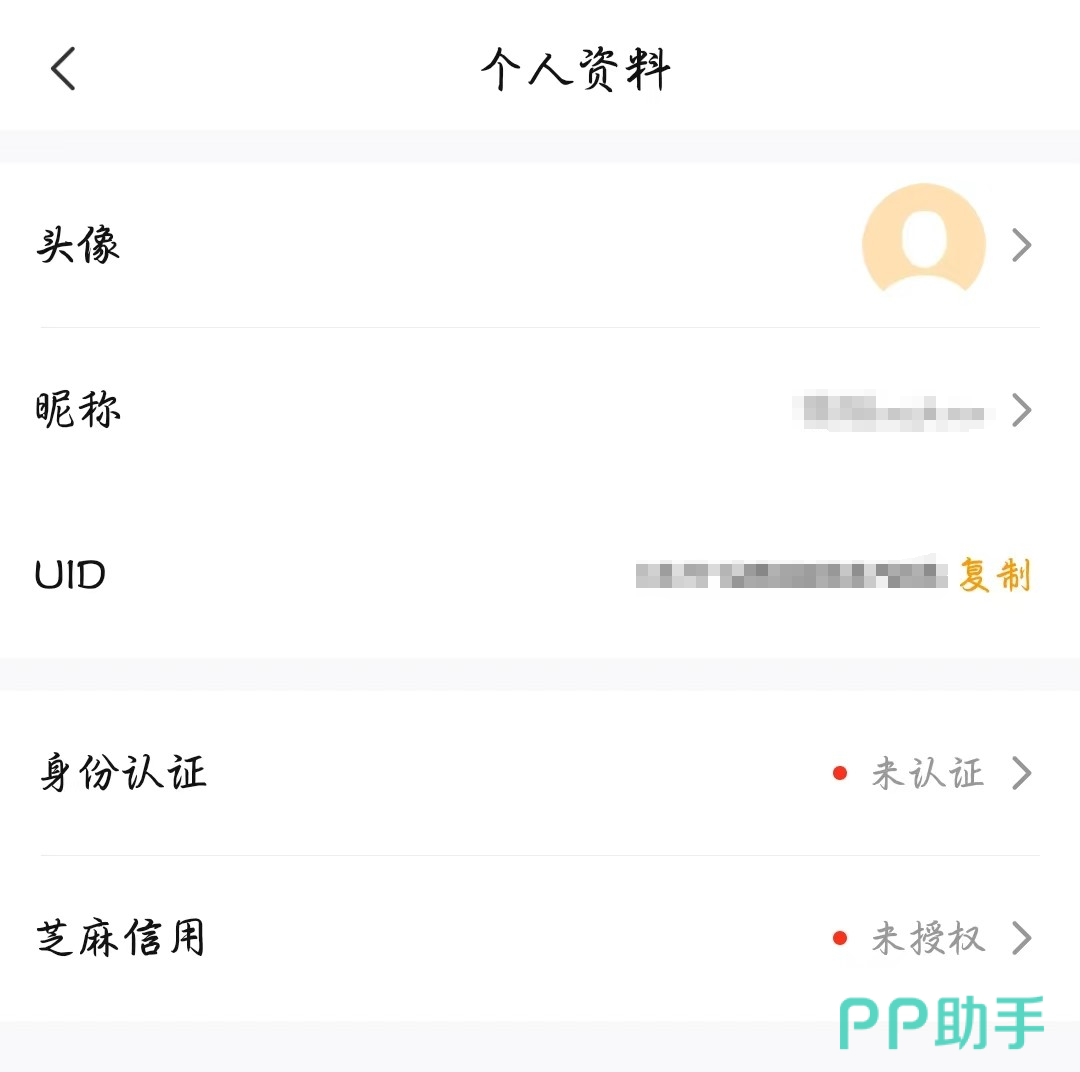Tap 复制 to copy UID
1080x1072 pixels.
click(994, 576)
